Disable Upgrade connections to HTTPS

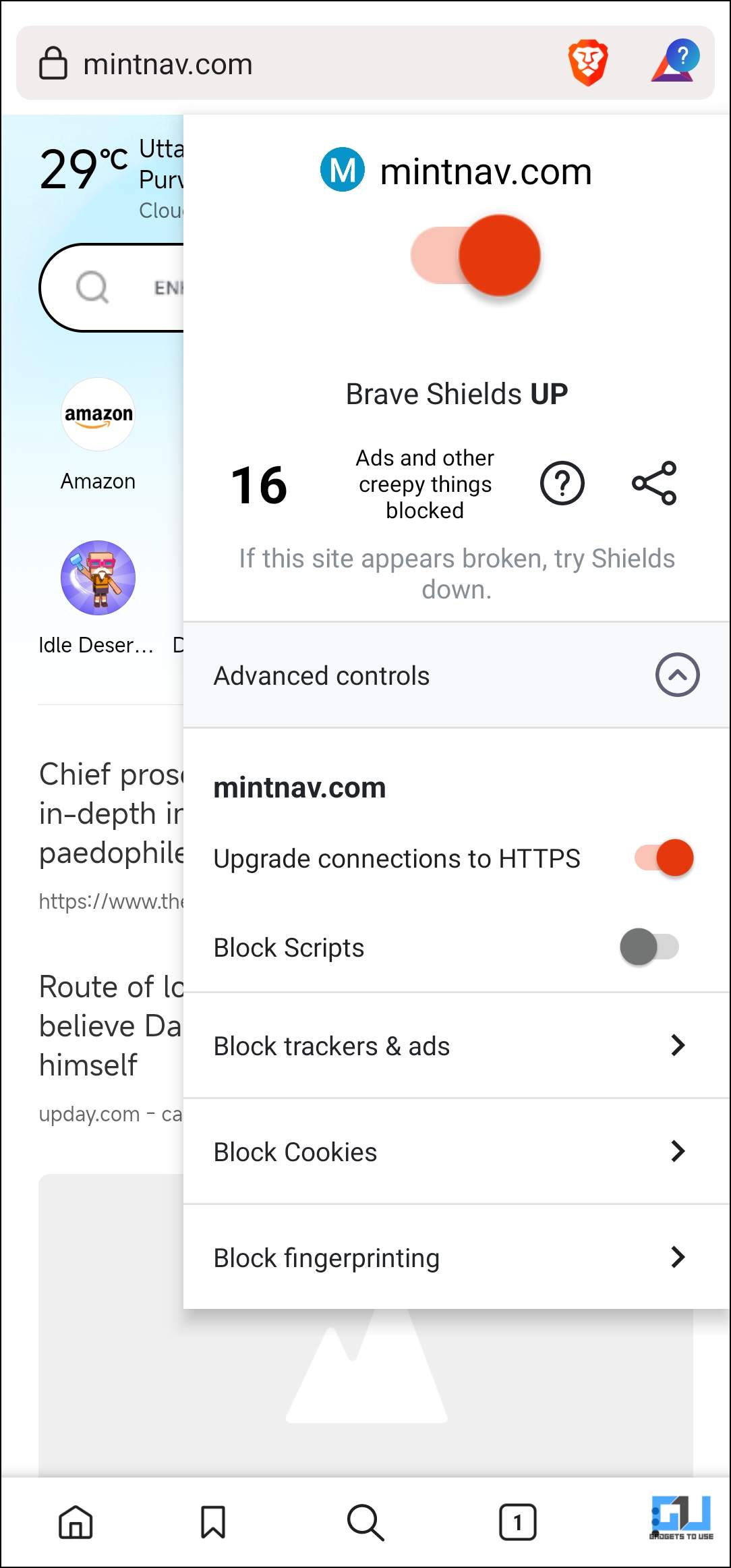coord(664,858)
